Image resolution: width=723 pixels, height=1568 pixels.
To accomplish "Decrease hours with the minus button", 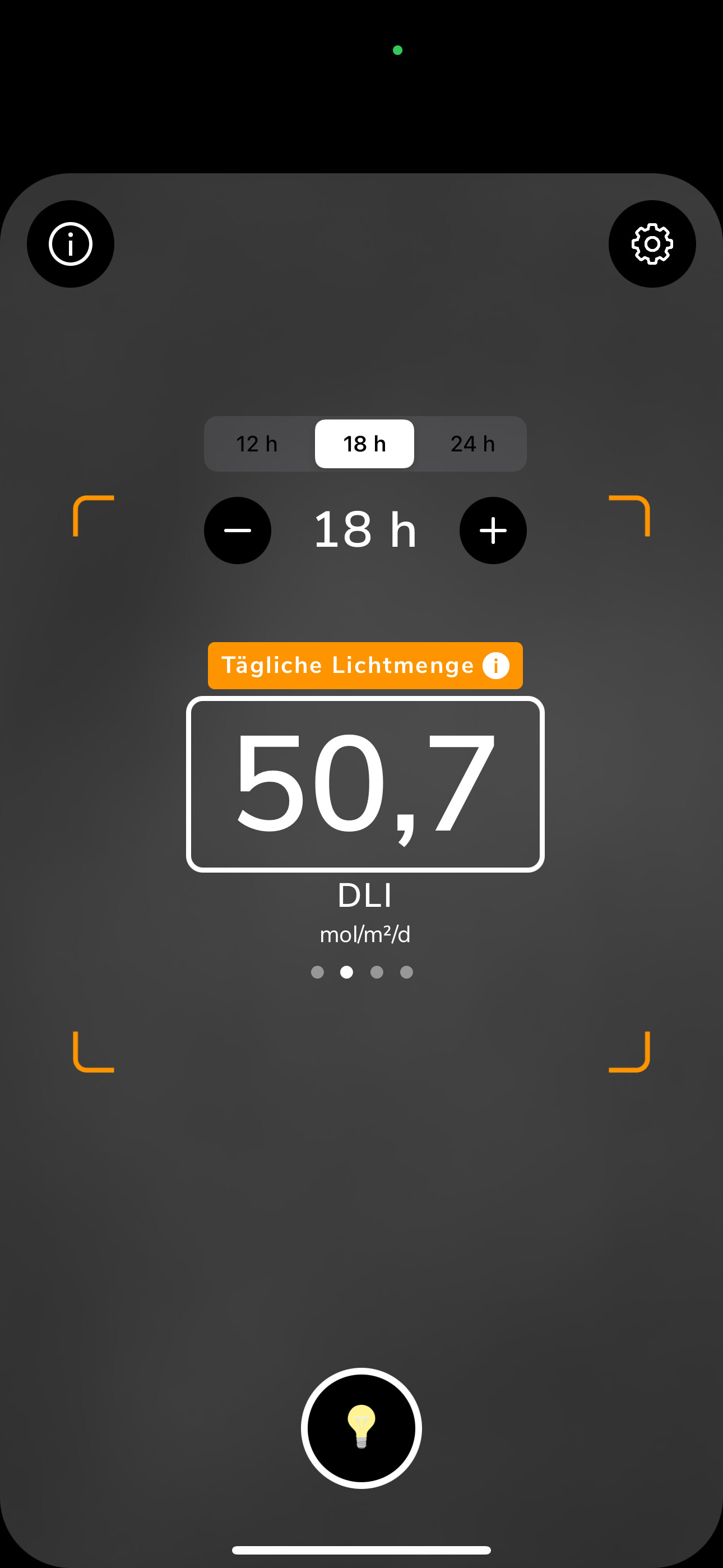I will 237,530.
